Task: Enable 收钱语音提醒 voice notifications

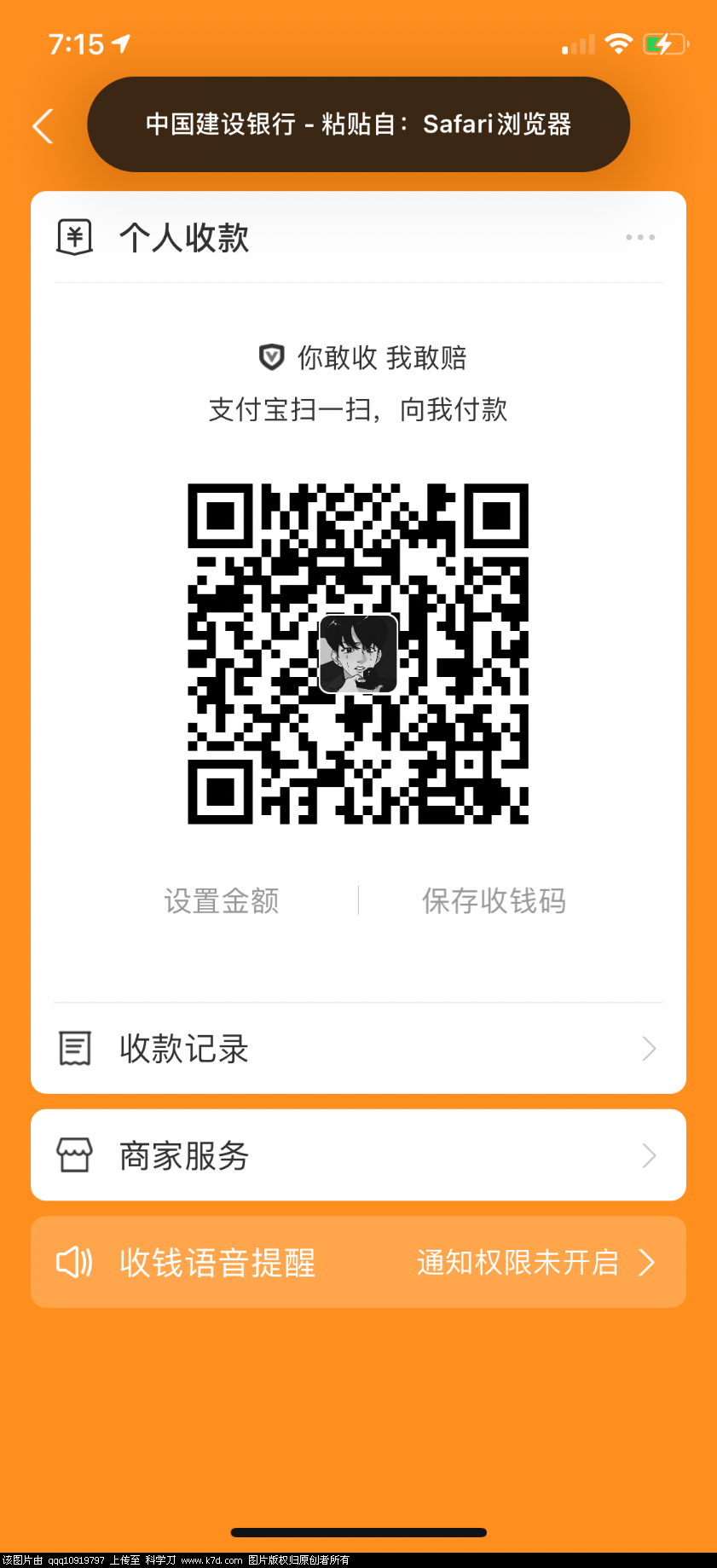Action: (x=358, y=1262)
